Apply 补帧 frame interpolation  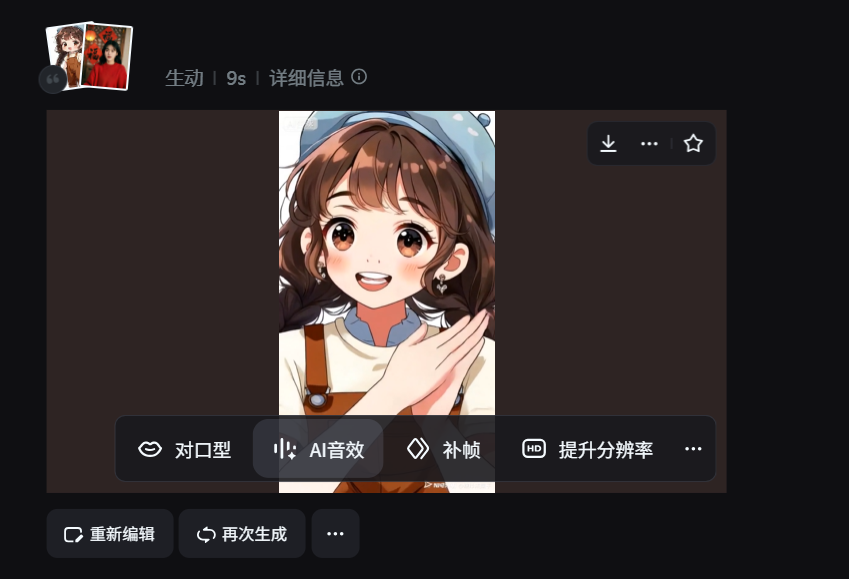pyautogui.click(x=444, y=450)
